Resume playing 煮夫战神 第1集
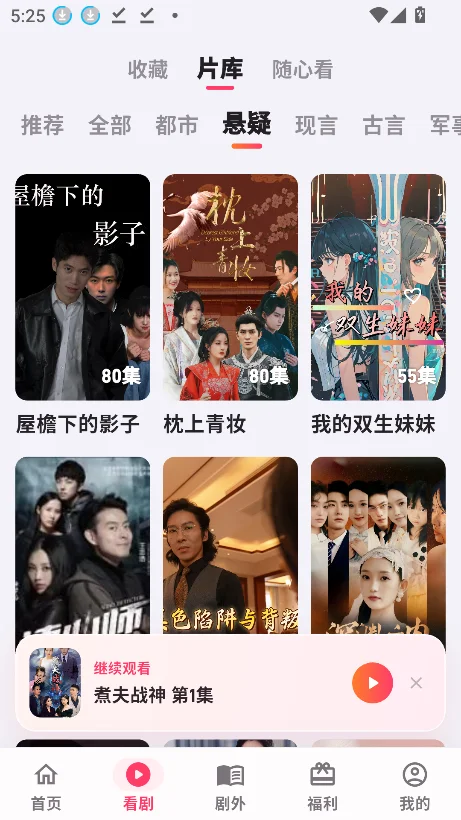Screen dimensions: 461x820 (x=372, y=683)
